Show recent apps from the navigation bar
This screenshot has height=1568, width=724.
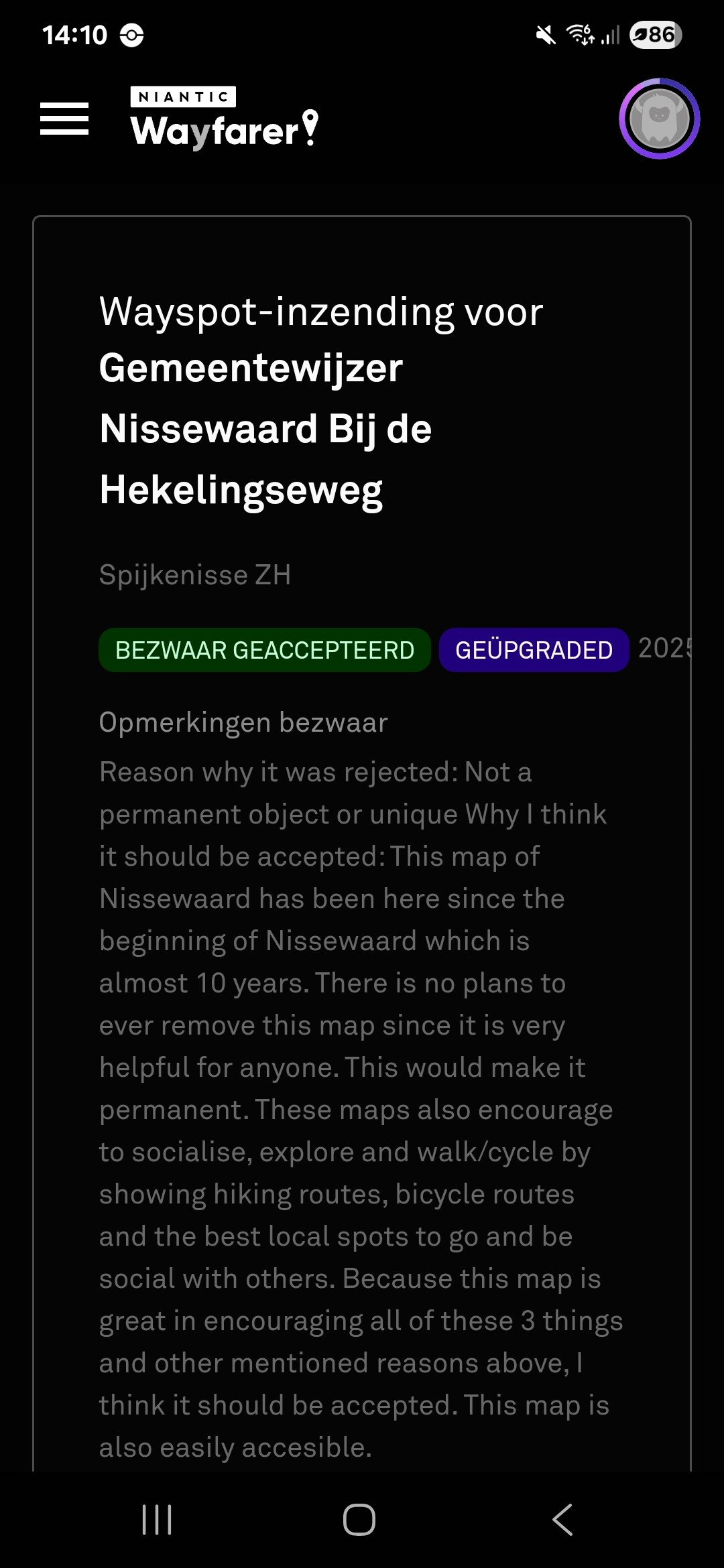(x=158, y=1519)
